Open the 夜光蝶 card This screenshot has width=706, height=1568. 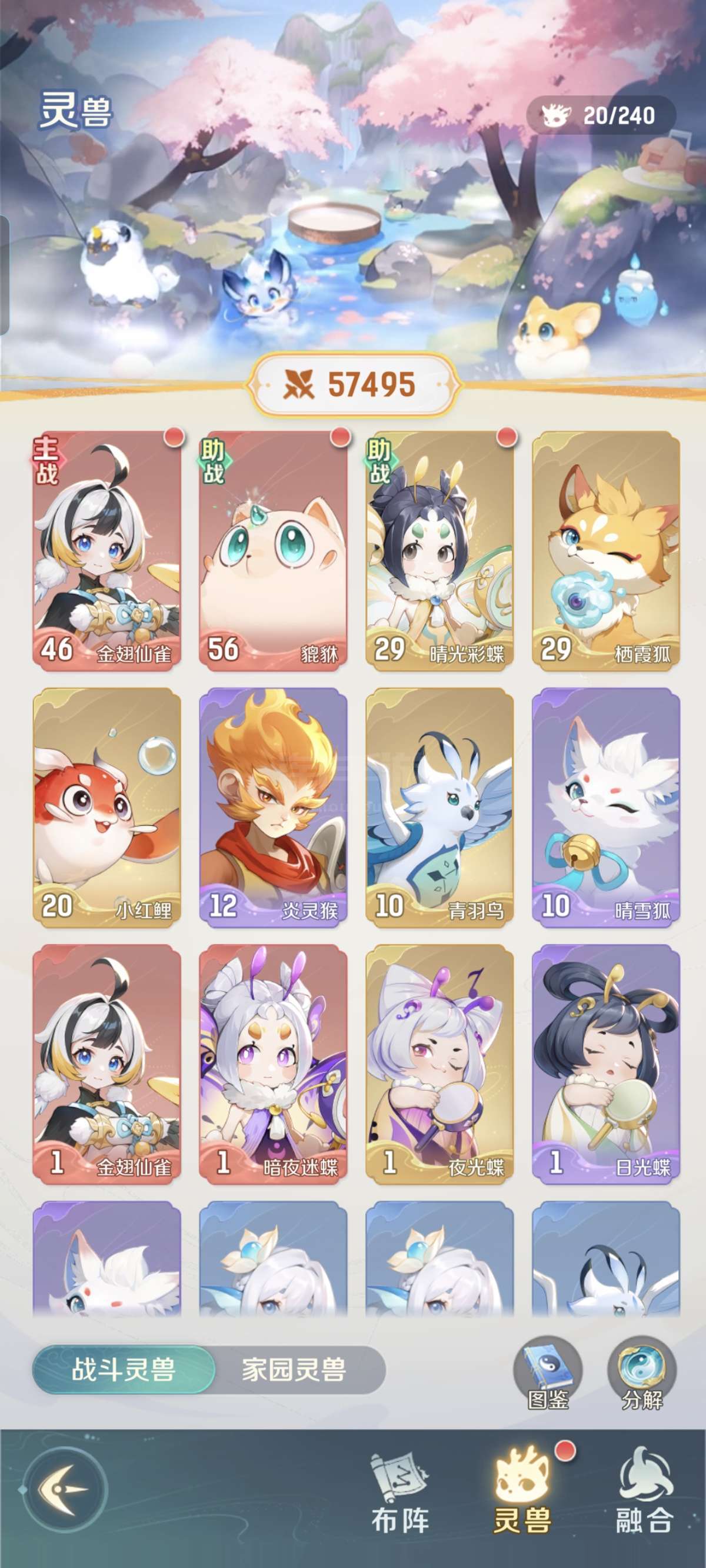pos(439,1064)
